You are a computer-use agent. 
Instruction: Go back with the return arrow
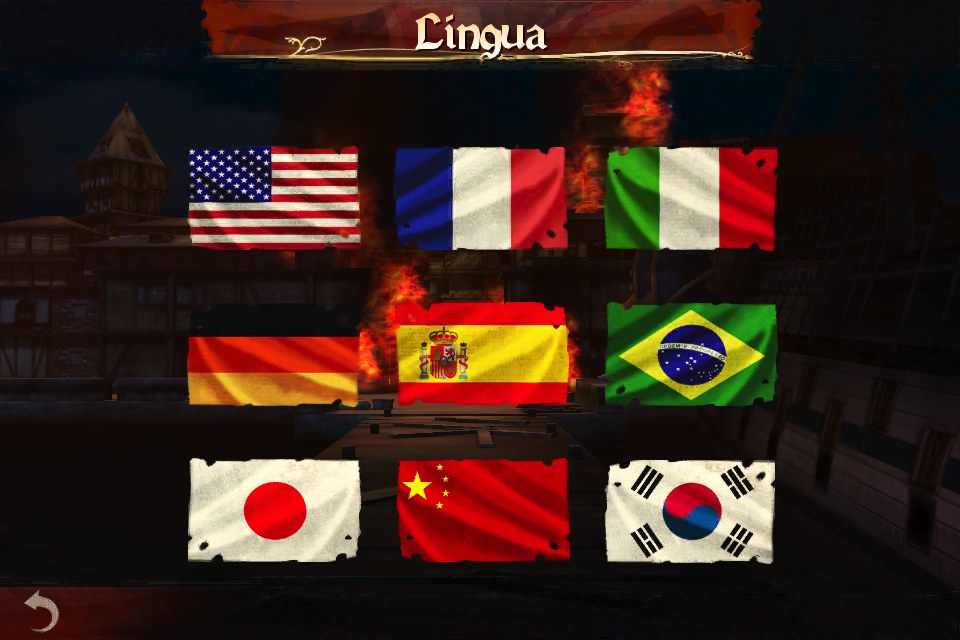(x=41, y=612)
